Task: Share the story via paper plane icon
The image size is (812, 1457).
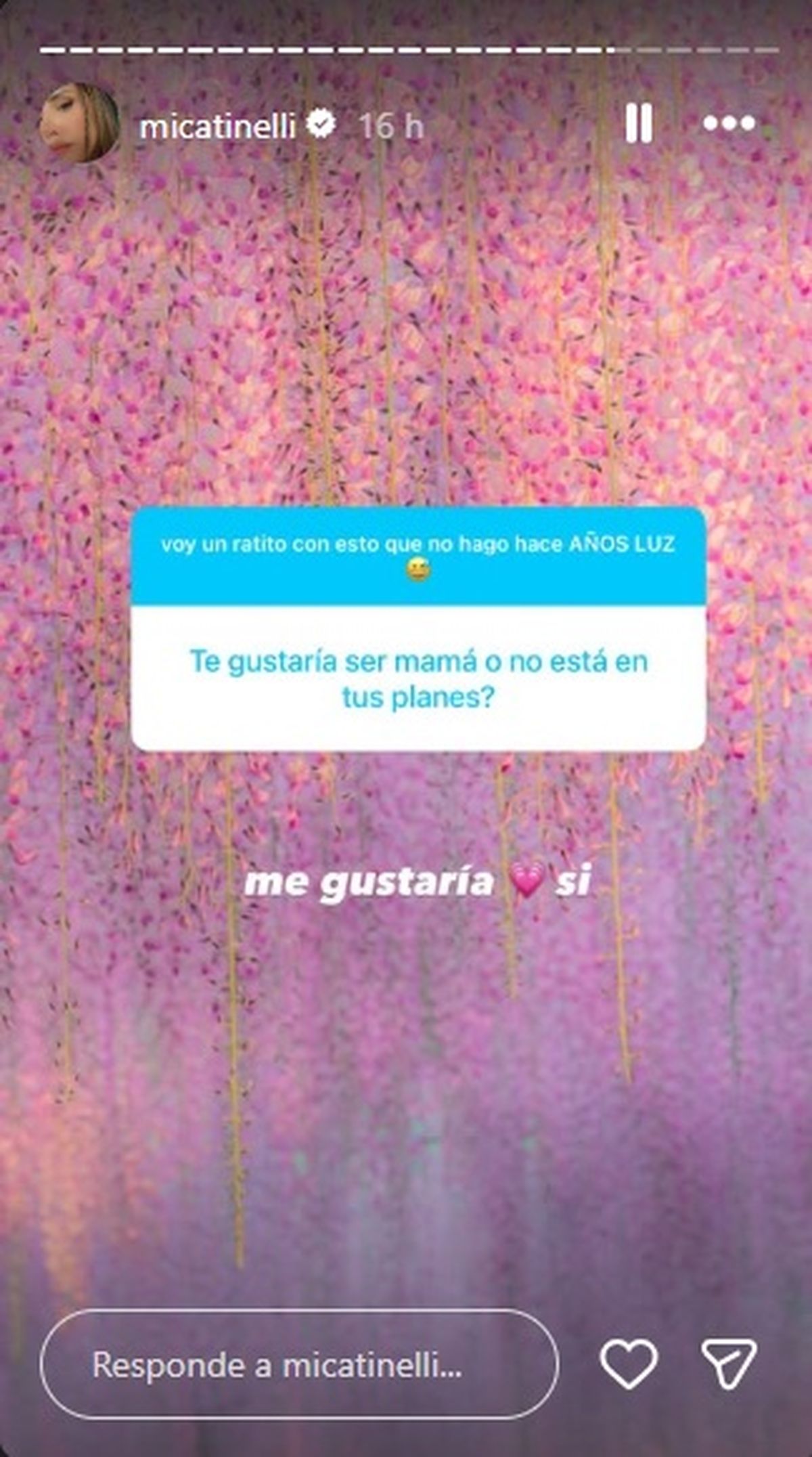Action: (x=728, y=1364)
